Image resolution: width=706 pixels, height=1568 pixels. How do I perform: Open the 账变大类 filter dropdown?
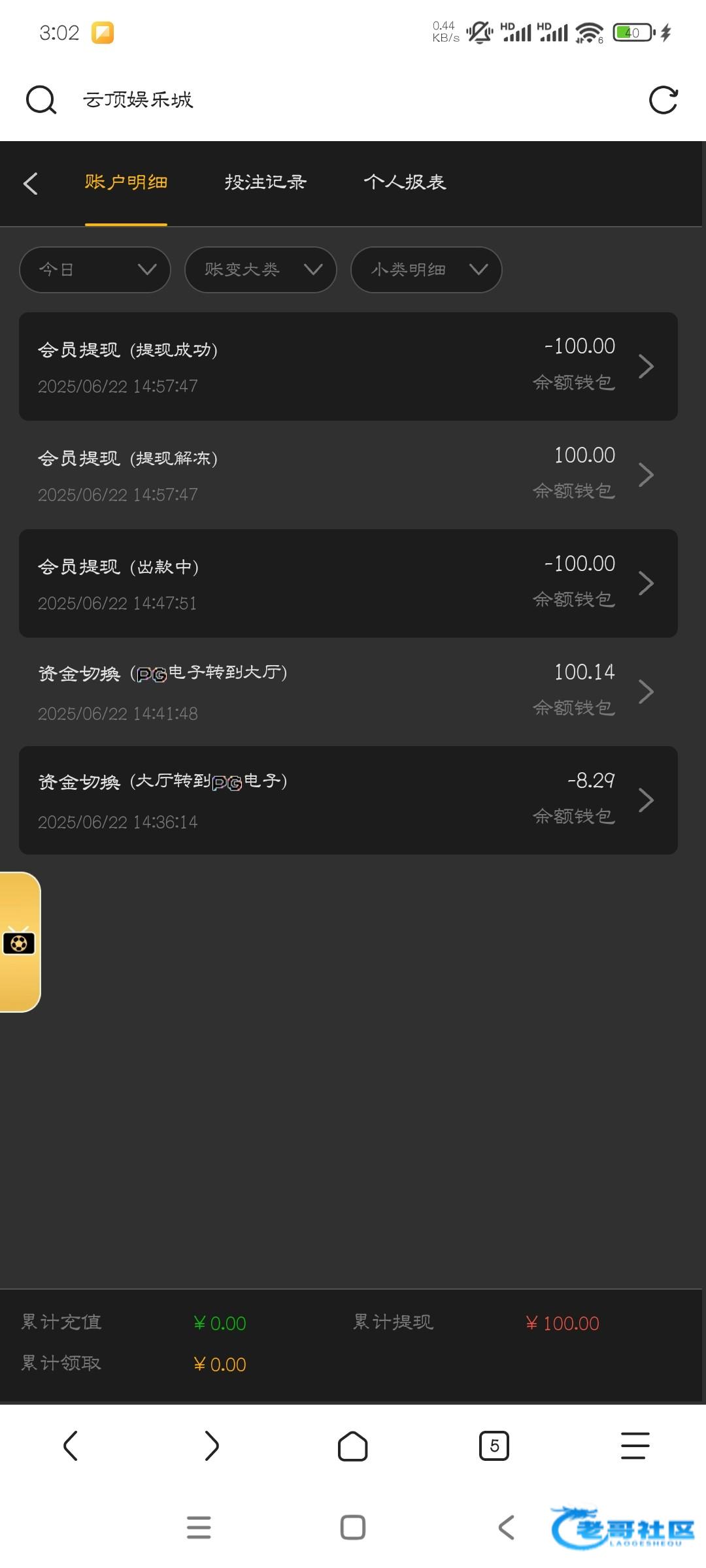click(x=260, y=269)
